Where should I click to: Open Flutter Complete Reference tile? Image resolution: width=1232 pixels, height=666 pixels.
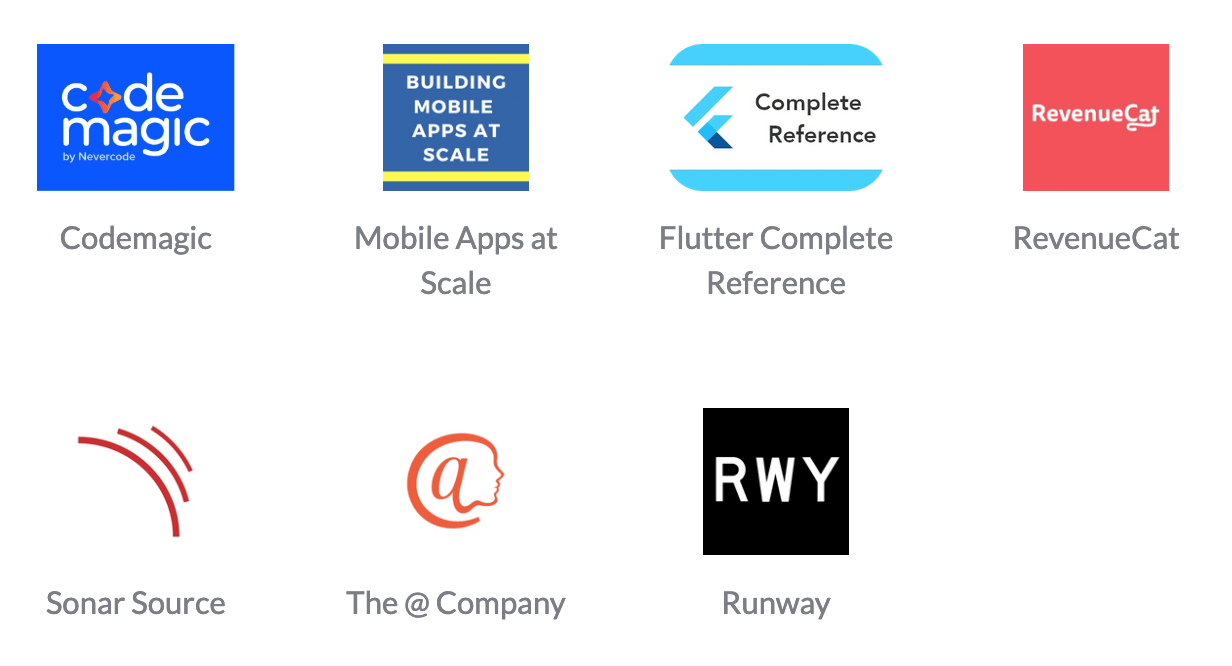(776, 118)
